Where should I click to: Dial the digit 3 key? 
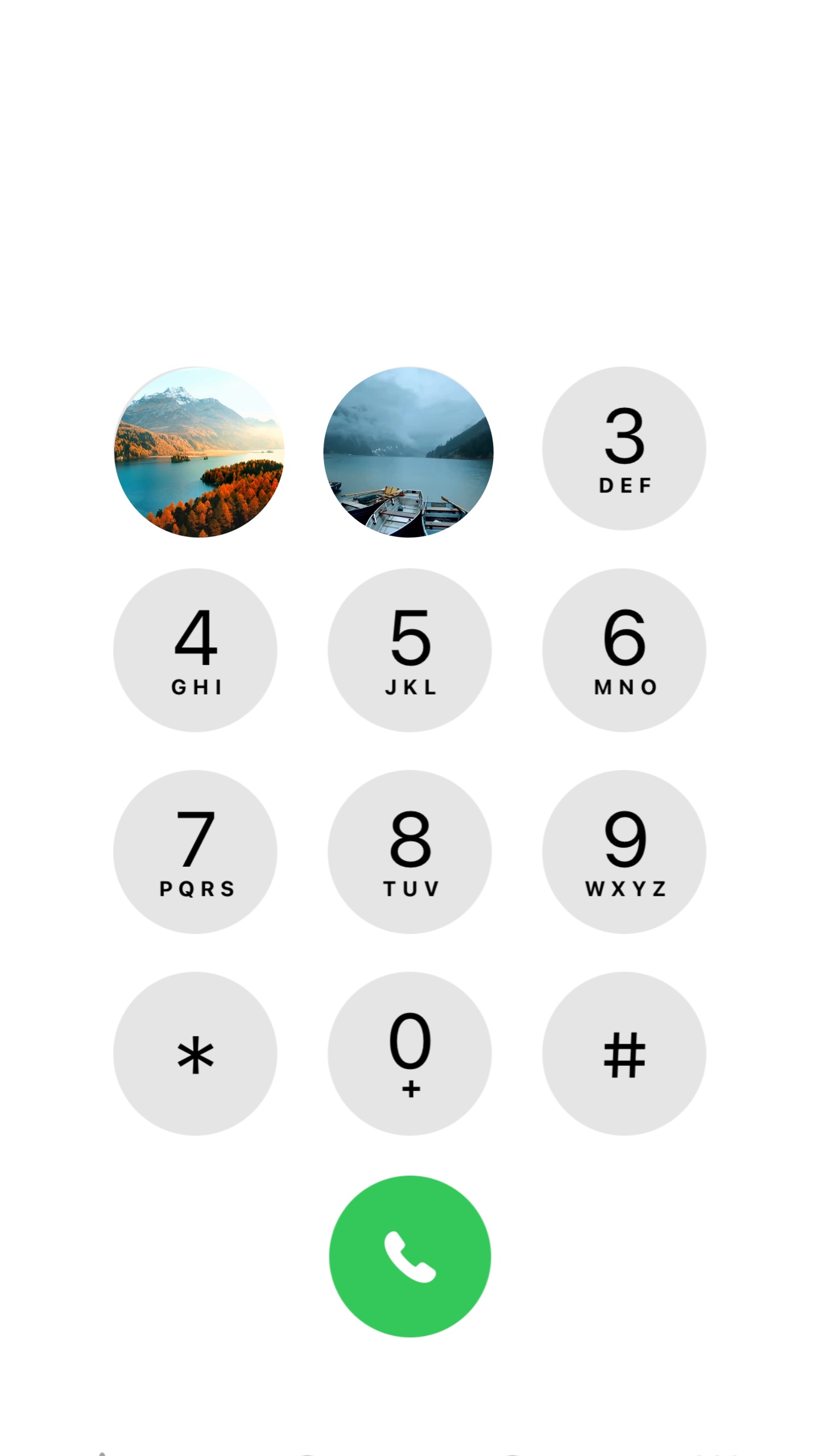[624, 449]
